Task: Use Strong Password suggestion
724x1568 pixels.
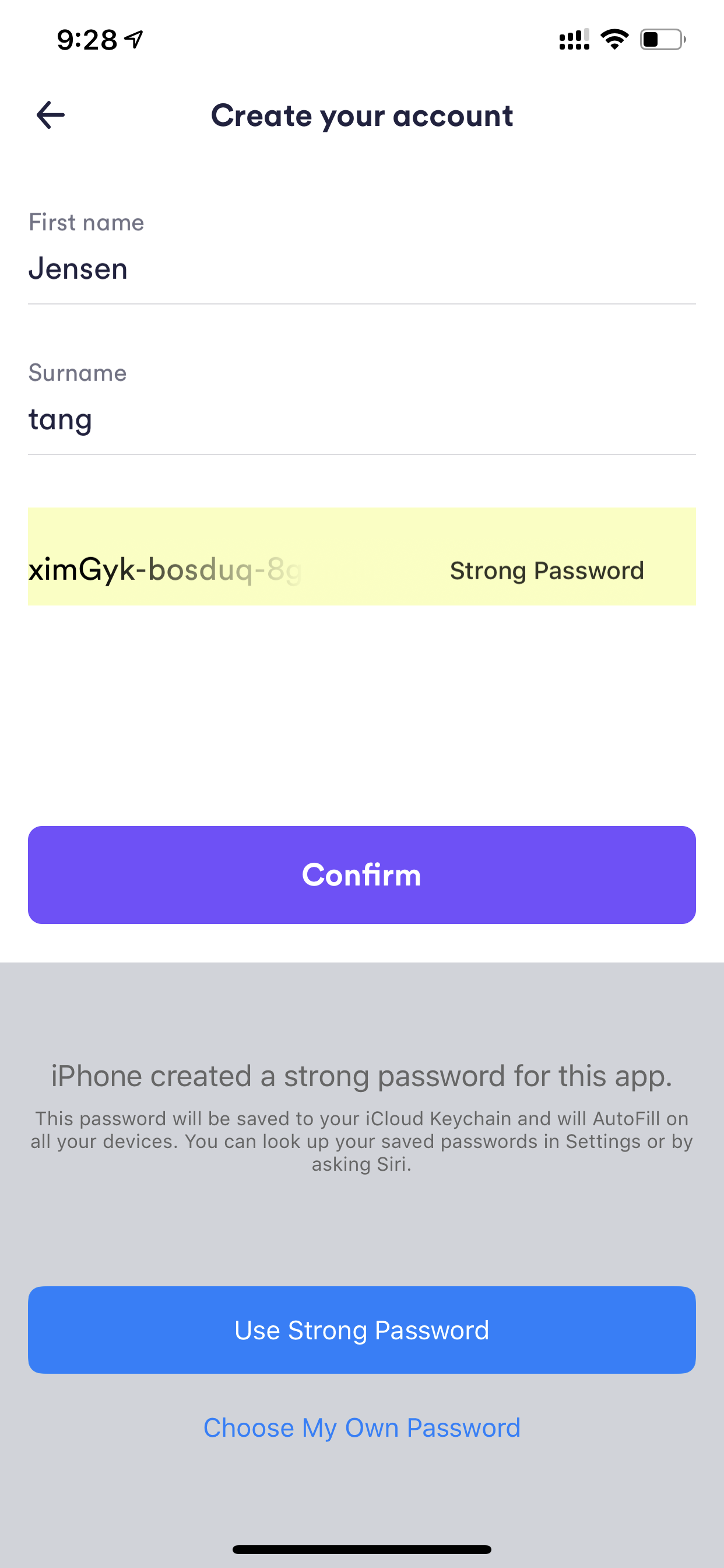Action: pyautogui.click(x=362, y=1330)
